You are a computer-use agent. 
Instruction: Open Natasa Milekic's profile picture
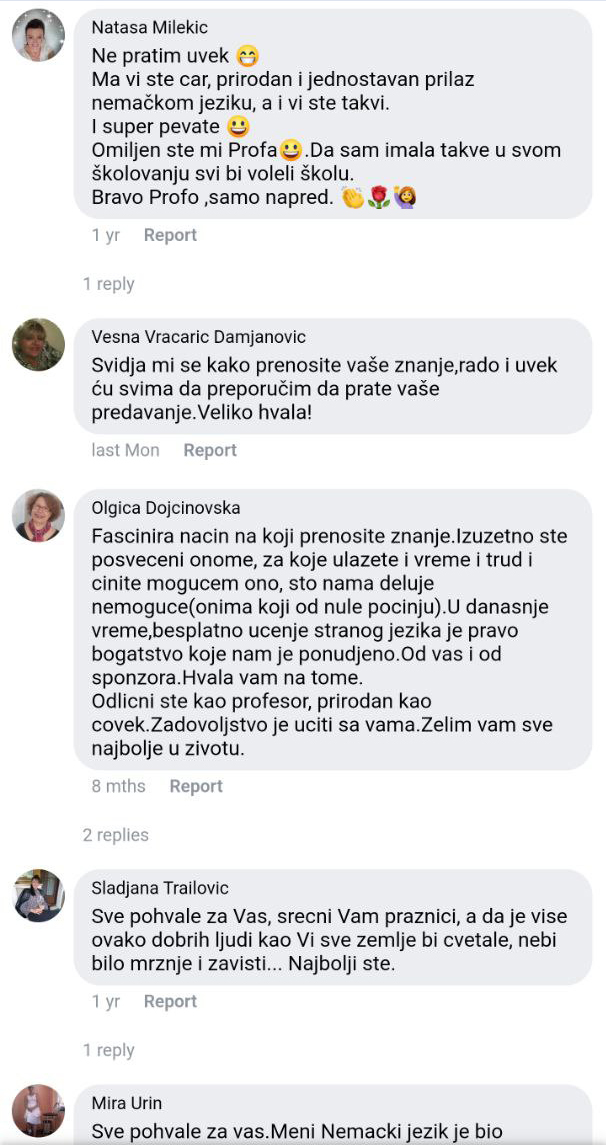click(x=38, y=36)
